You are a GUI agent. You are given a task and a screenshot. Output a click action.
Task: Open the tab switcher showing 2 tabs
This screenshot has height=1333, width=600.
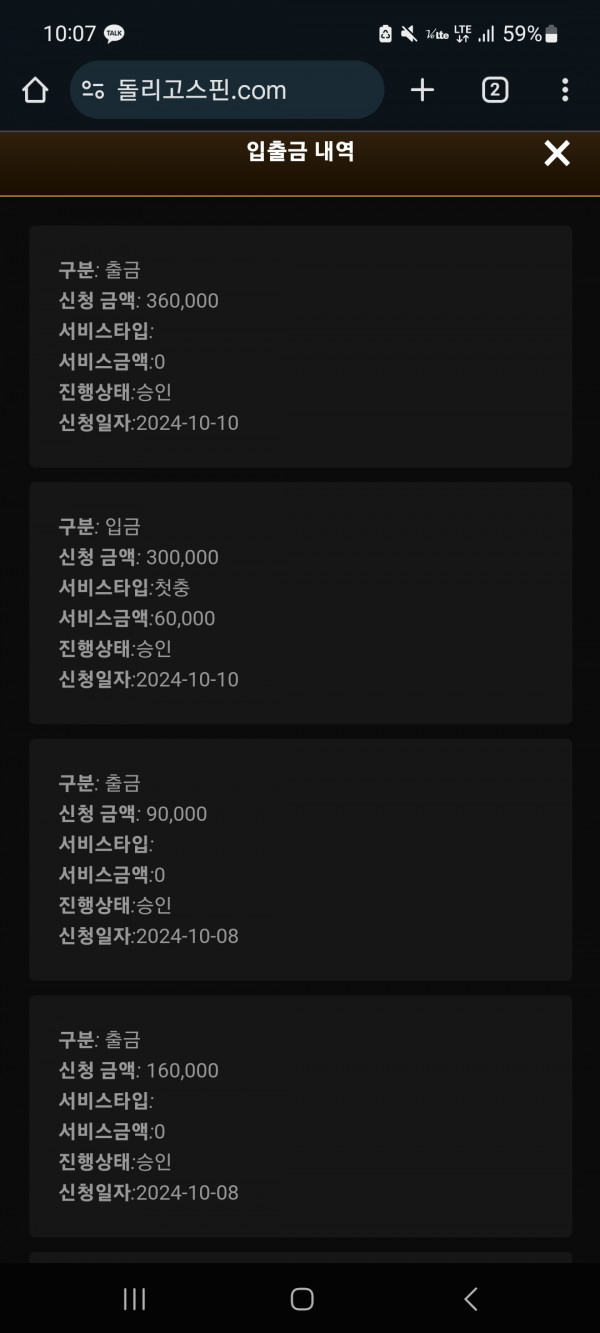(x=494, y=90)
